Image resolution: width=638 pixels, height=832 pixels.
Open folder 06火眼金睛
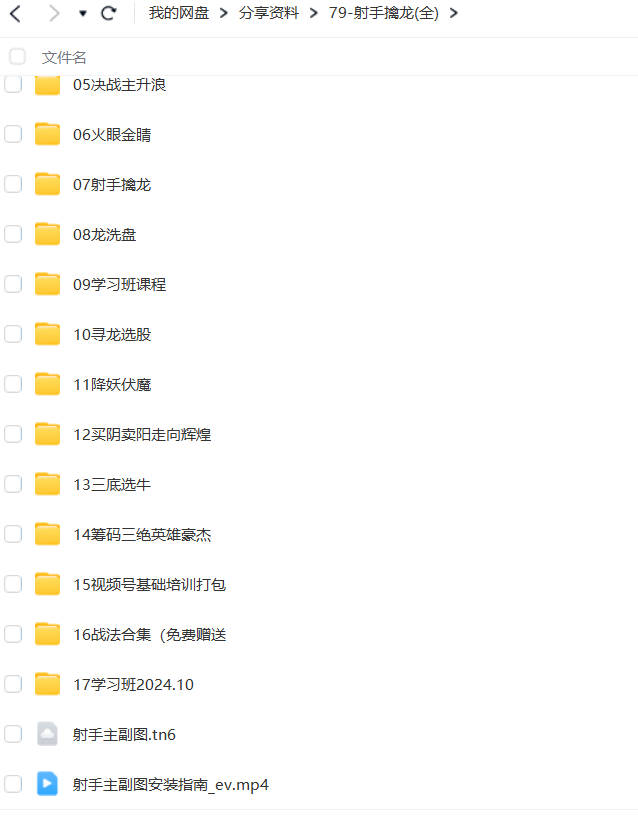(x=112, y=135)
